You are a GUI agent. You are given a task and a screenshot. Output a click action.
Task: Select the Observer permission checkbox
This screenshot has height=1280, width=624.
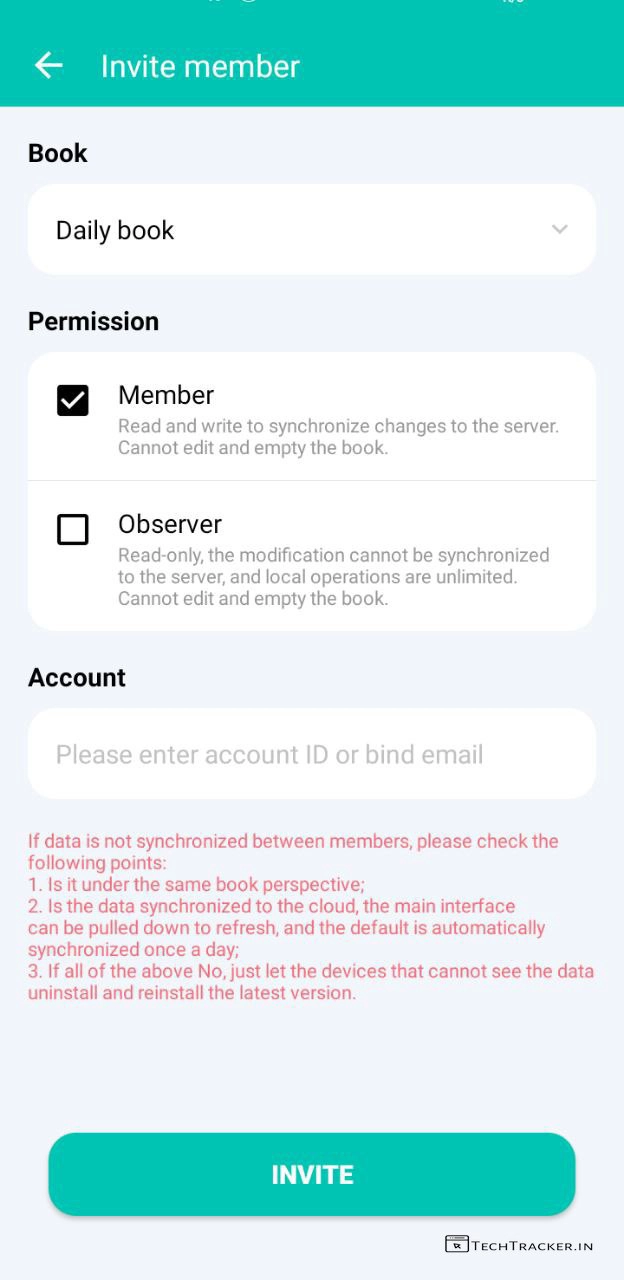point(73,529)
